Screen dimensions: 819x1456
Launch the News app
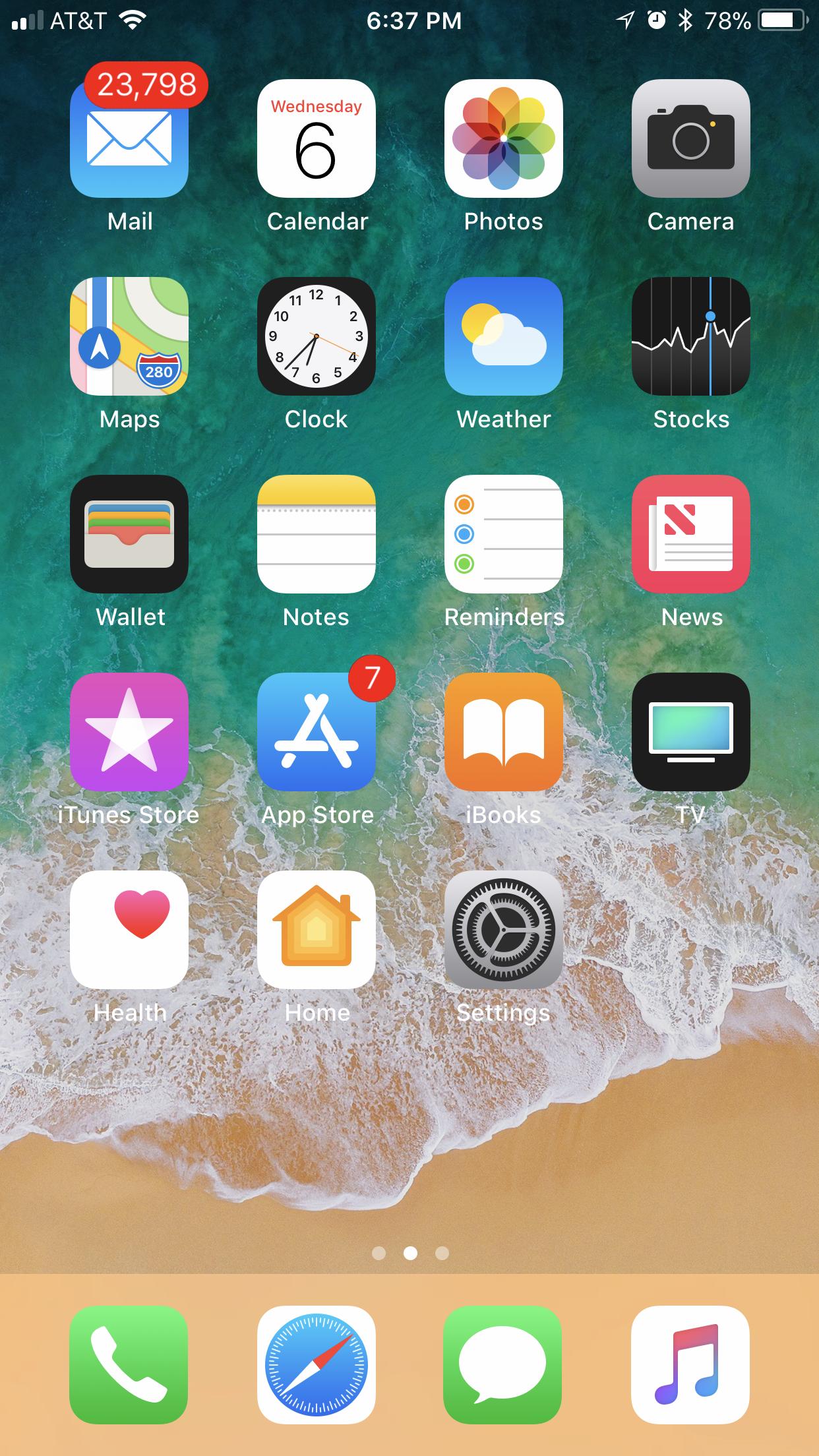[x=691, y=534]
